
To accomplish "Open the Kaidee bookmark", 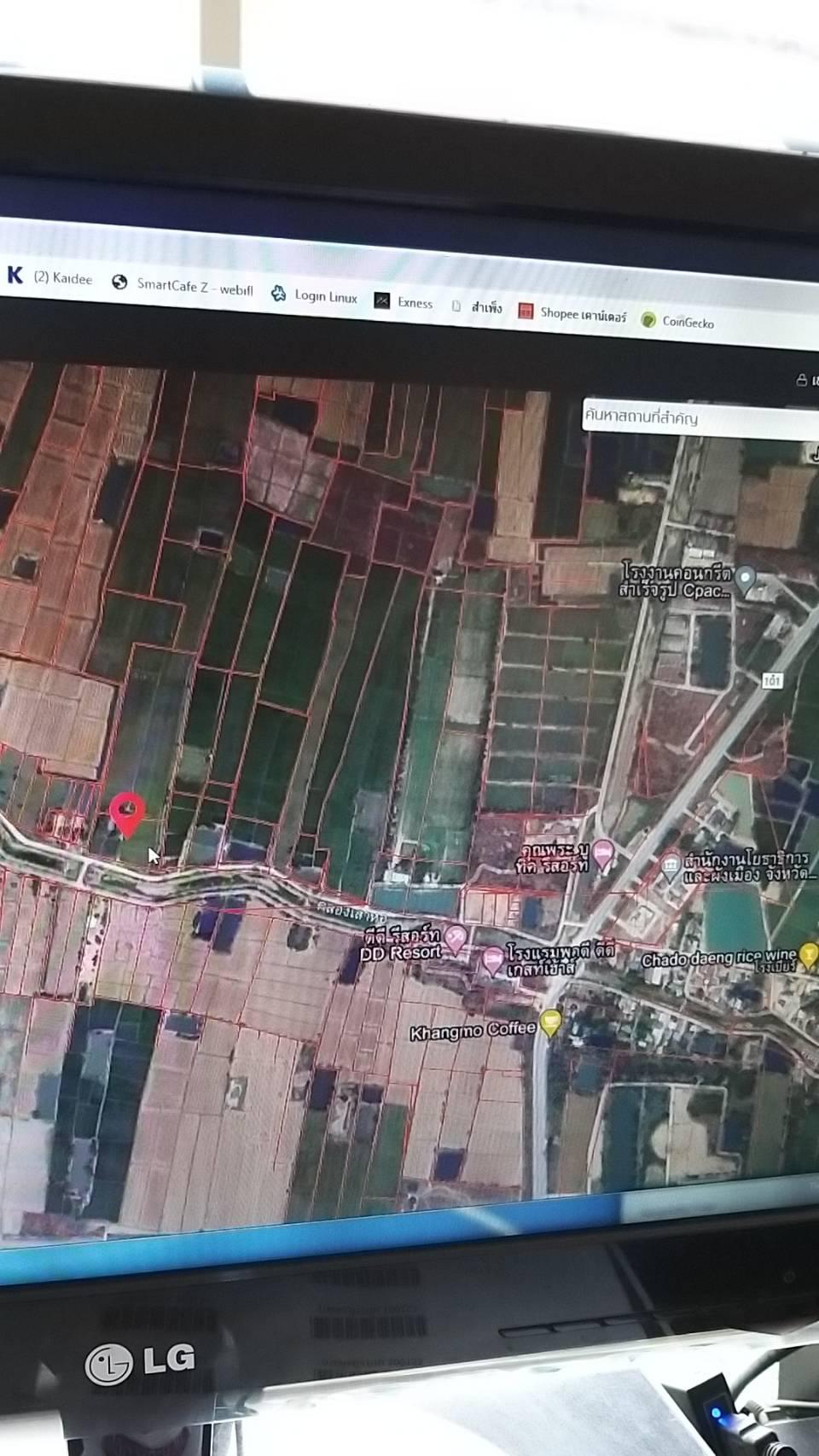I will (50, 277).
